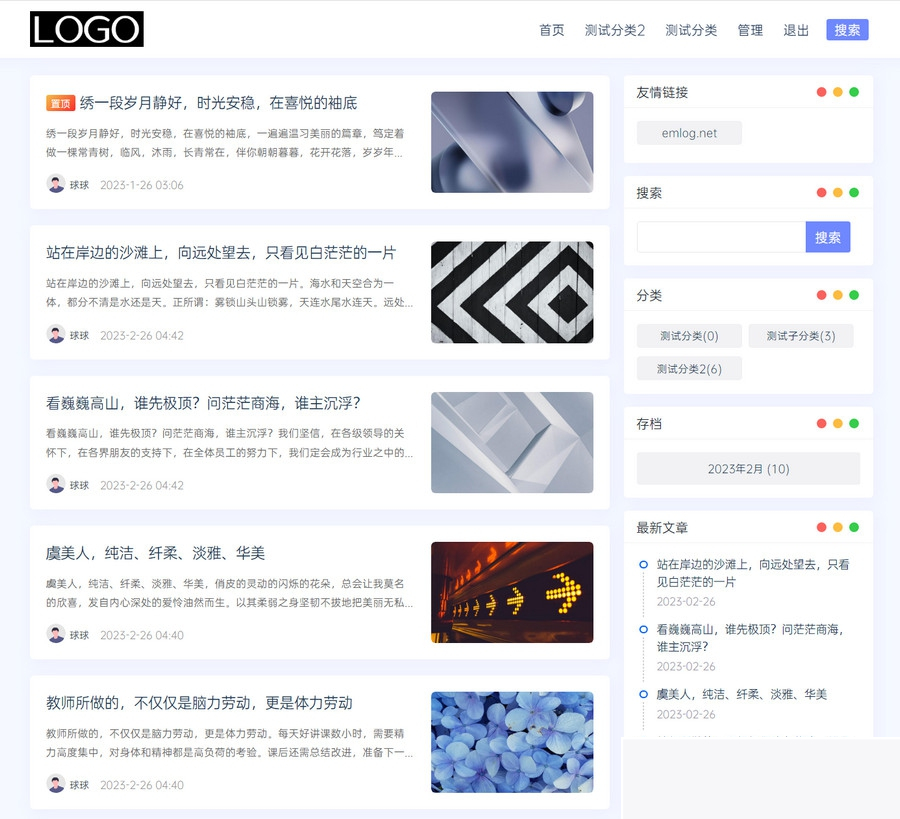The width and height of the screenshot is (900, 819).
Task: Tap the sidebar 搜索 submit button
Action: click(x=827, y=237)
